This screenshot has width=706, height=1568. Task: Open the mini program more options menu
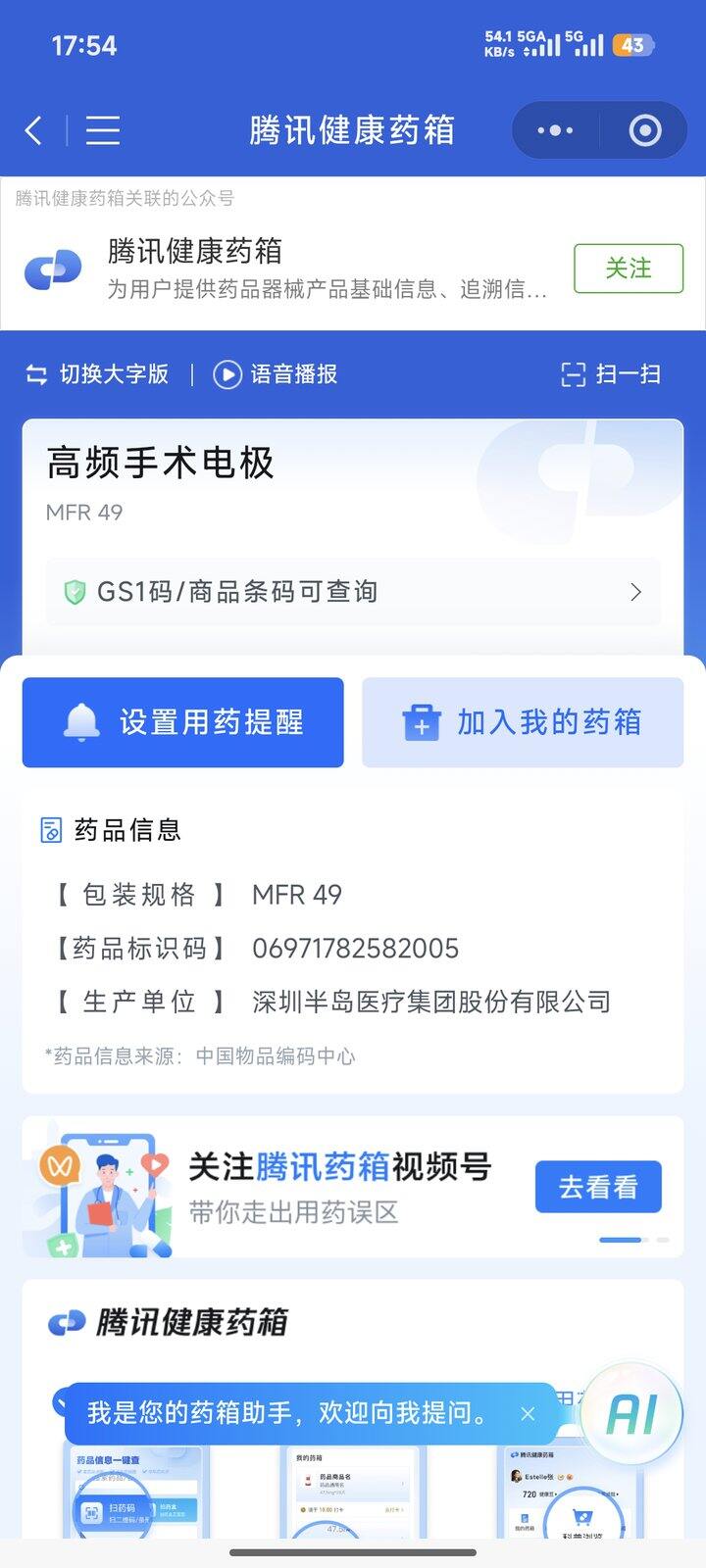click(555, 130)
